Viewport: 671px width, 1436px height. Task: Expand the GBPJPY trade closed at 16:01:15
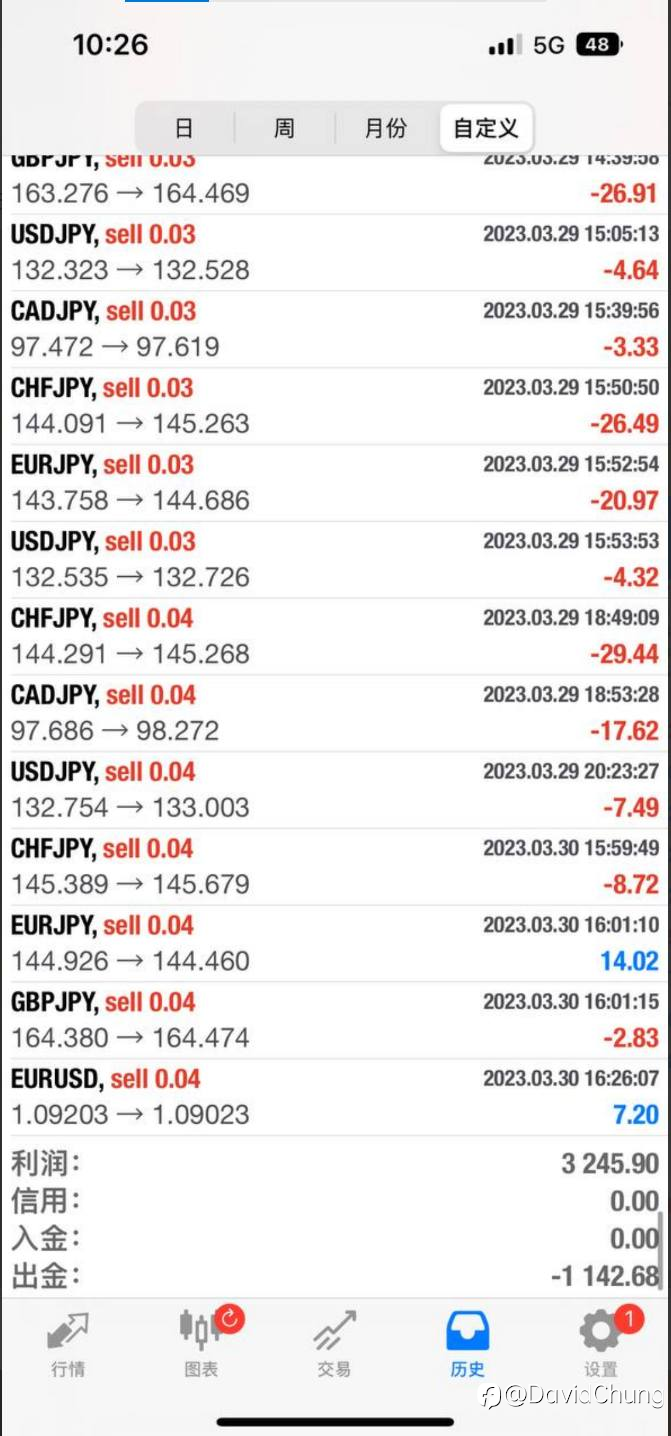coord(335,1021)
